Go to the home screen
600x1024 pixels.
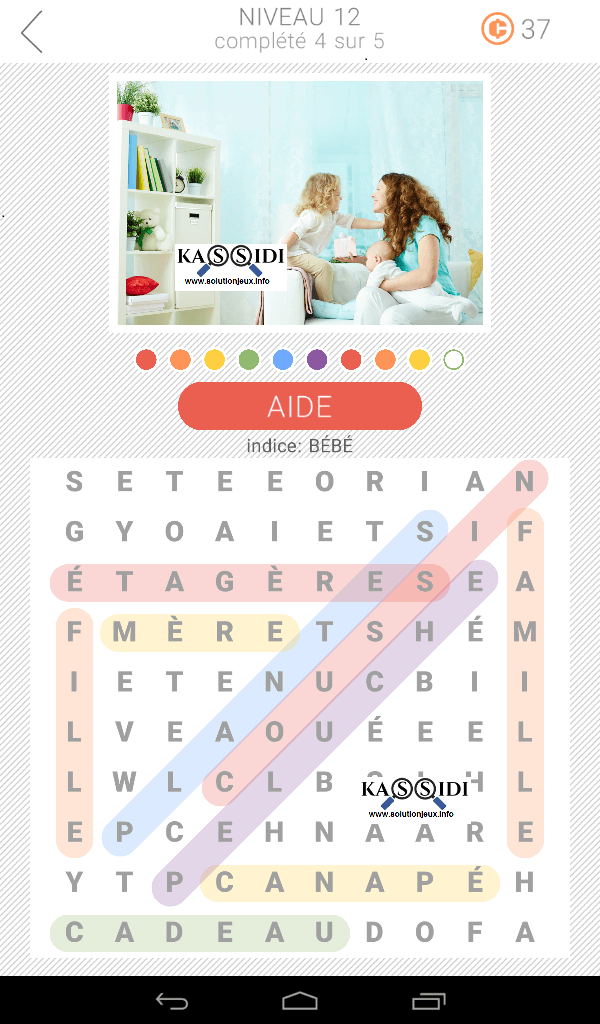click(300, 1000)
